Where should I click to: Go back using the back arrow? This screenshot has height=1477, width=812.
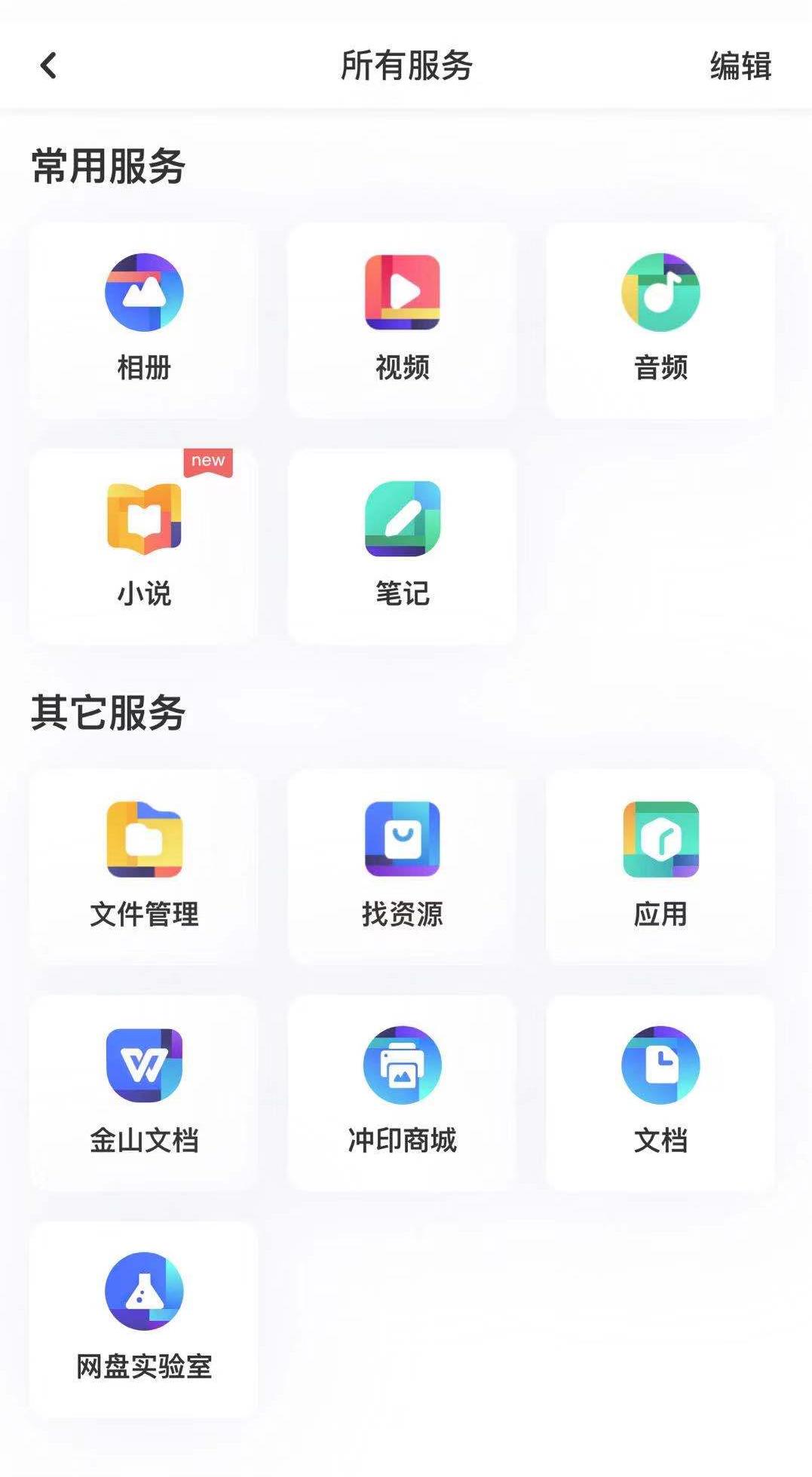47,66
